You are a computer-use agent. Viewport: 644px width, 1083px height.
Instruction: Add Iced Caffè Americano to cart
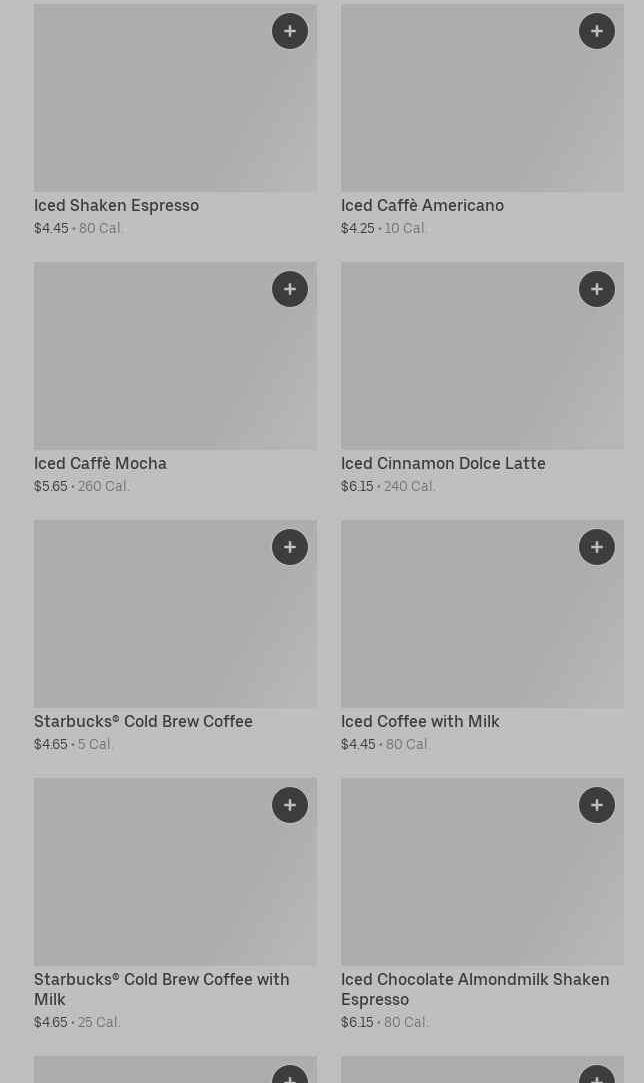click(597, 31)
